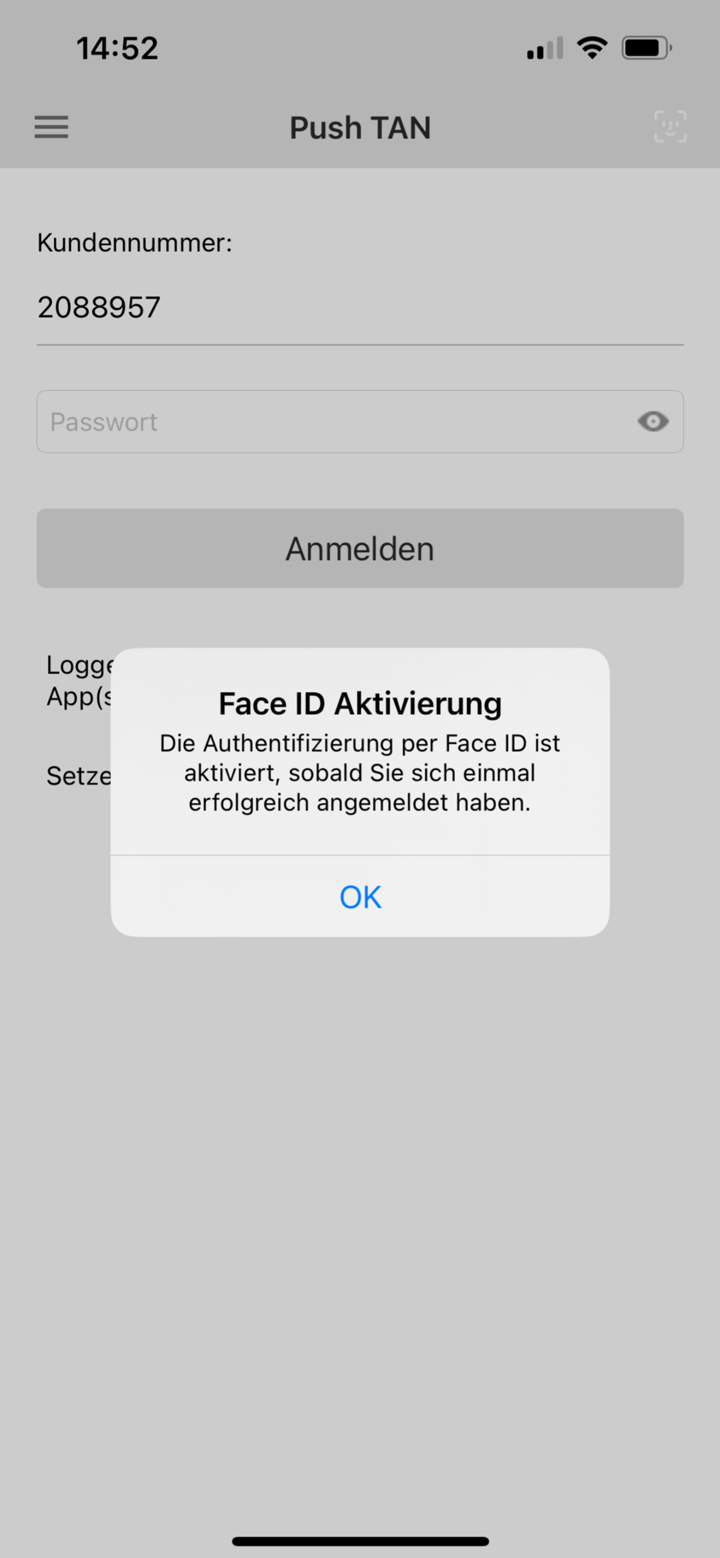
Task: Tap the battery indicator in status bar
Action: 646,47
